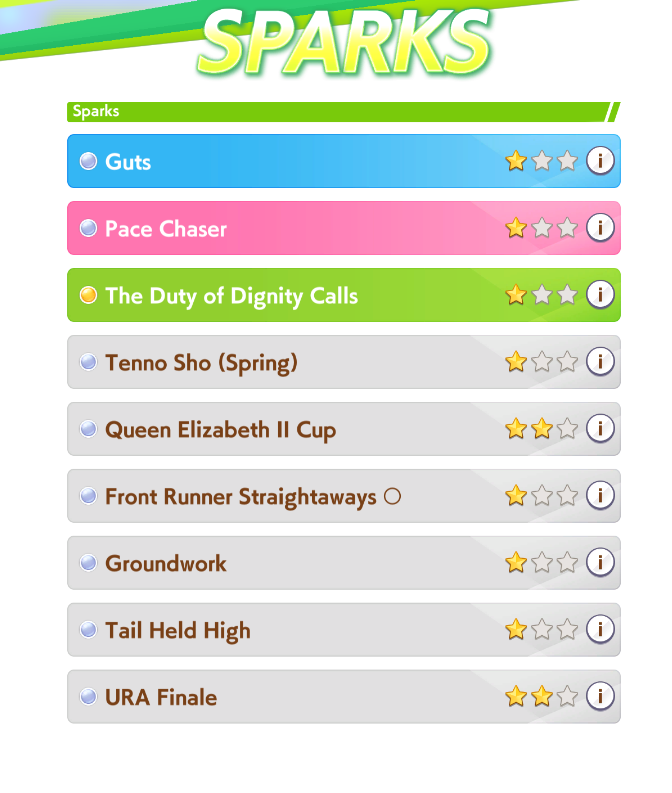Open Groundwork spark info
This screenshot has width=672, height=793.
coord(600,562)
